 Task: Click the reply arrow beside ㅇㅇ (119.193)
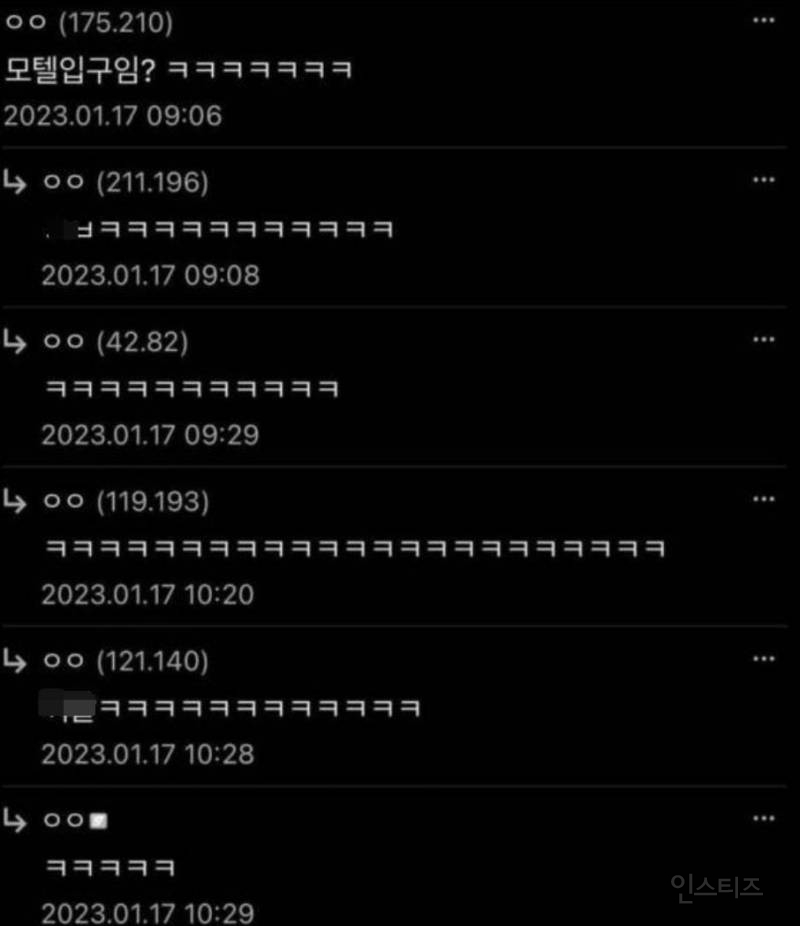14,502
